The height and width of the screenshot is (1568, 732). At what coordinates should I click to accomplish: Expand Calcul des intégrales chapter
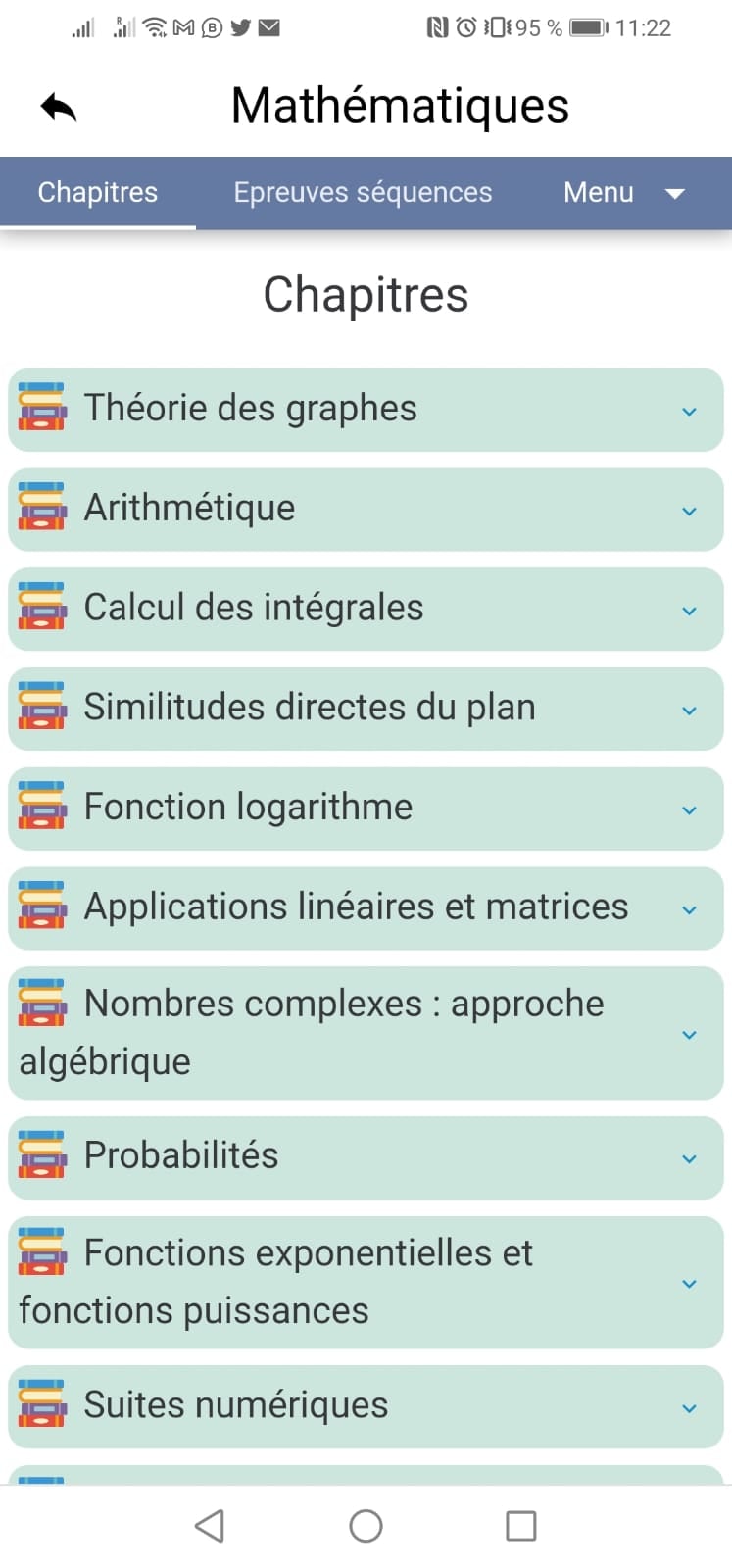[x=366, y=610]
